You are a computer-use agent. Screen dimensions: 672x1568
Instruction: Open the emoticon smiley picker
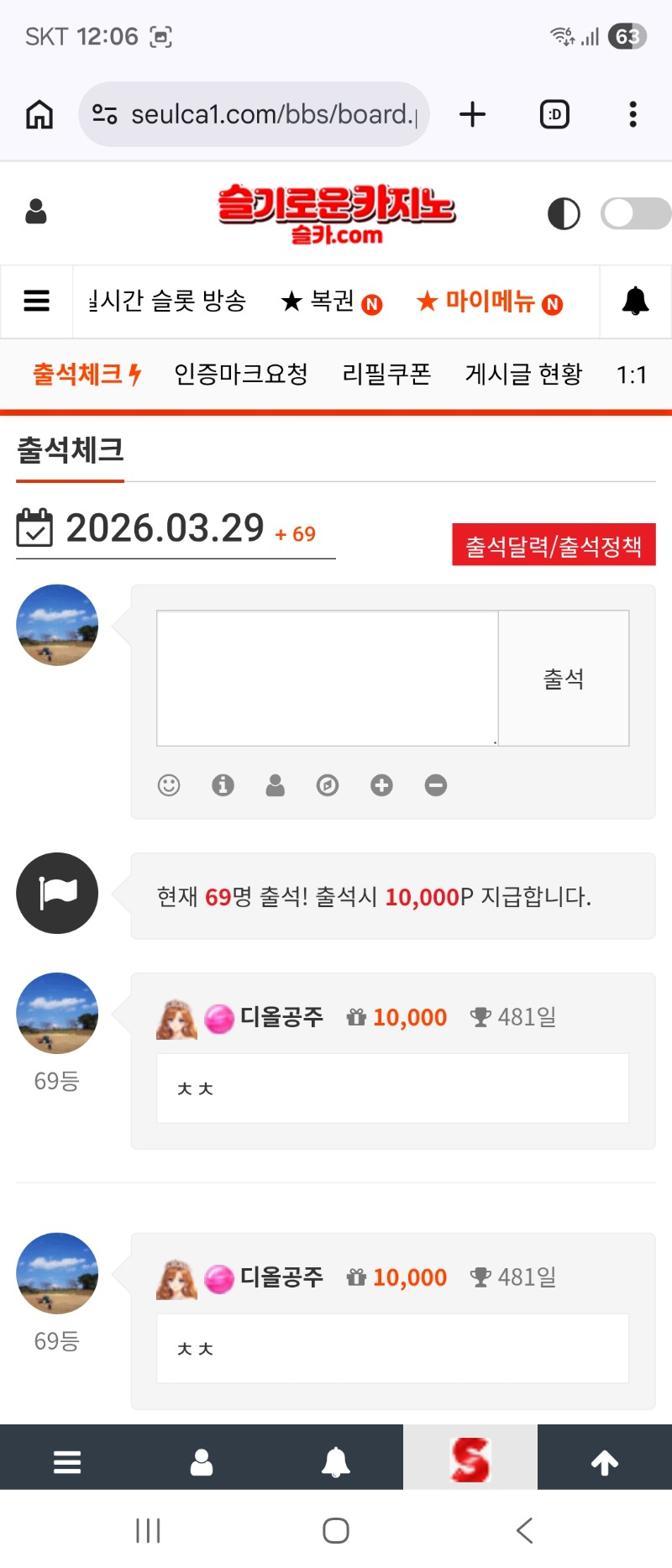pyautogui.click(x=169, y=785)
